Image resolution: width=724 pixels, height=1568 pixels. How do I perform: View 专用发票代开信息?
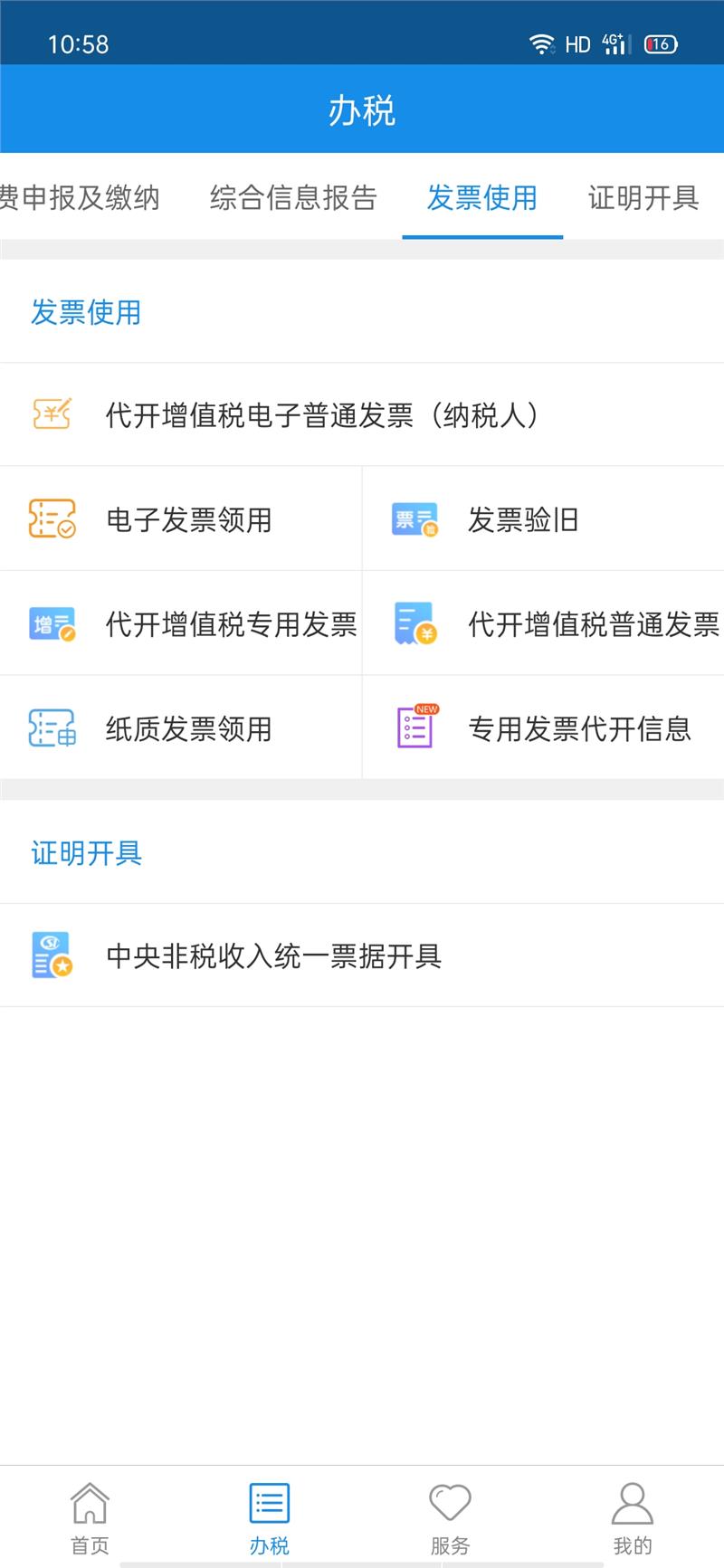coord(579,728)
